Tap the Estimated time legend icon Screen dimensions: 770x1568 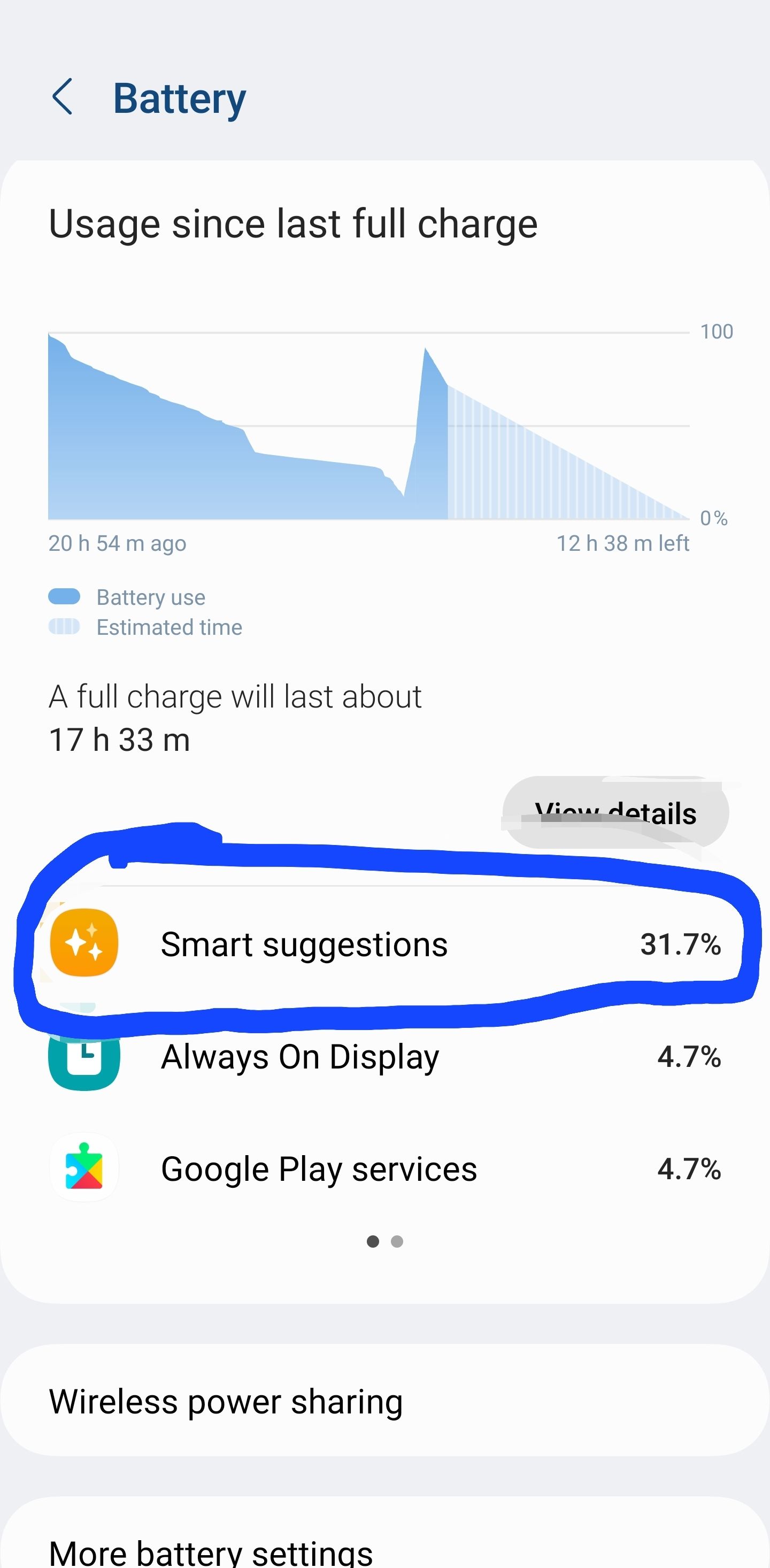[x=65, y=626]
